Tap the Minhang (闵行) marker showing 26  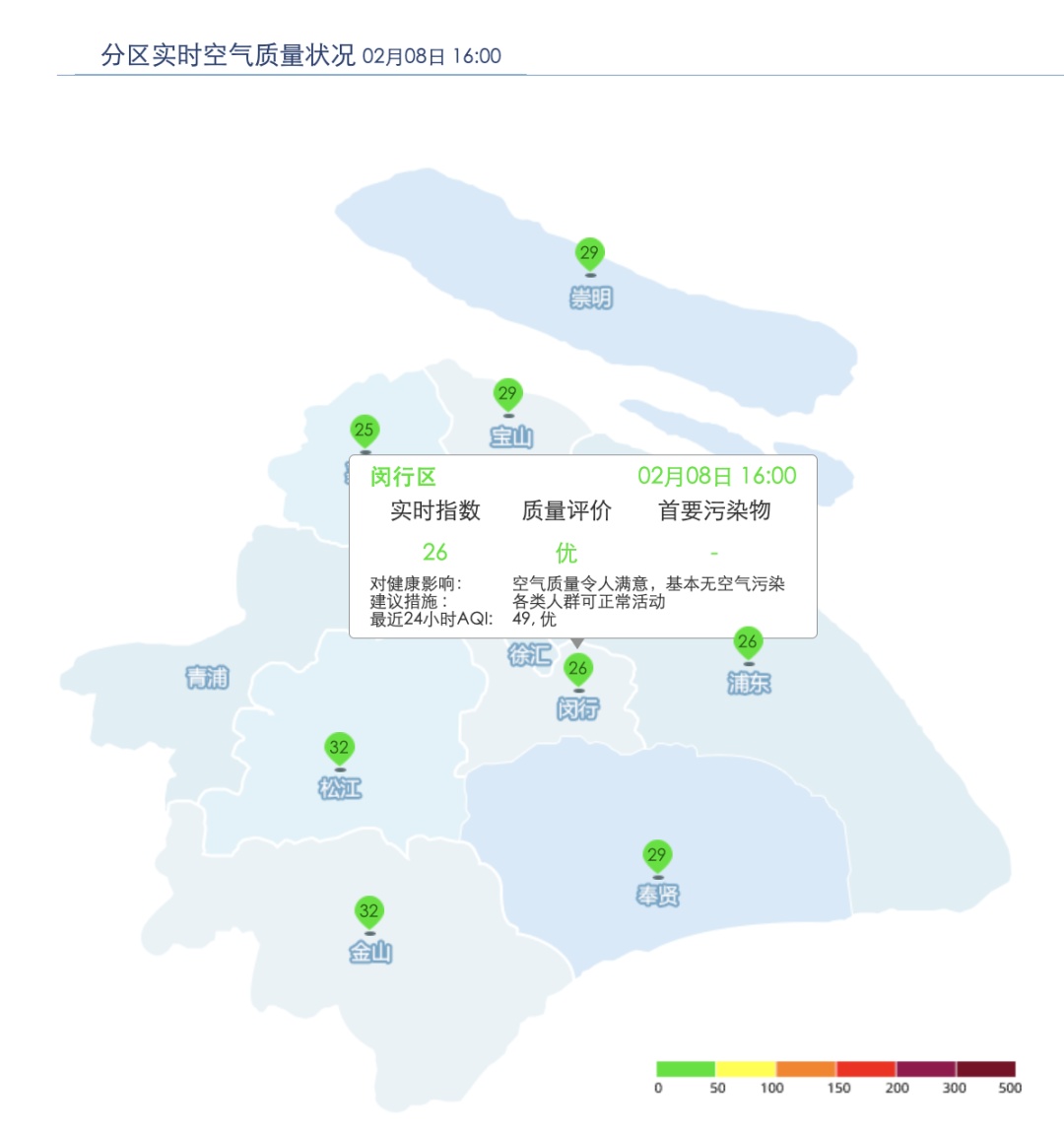(x=578, y=669)
